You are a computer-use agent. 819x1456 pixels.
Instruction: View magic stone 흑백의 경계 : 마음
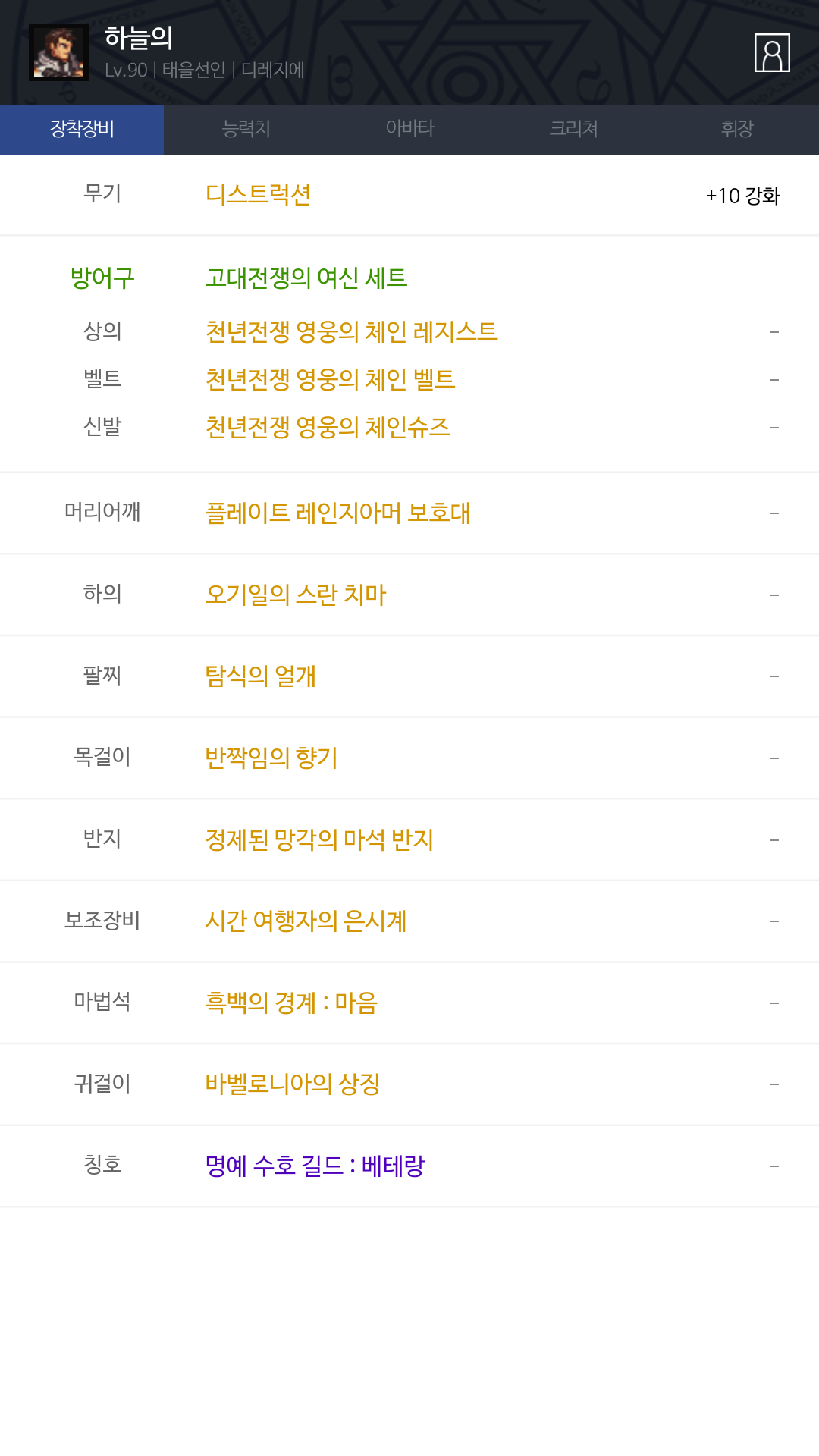291,1003
